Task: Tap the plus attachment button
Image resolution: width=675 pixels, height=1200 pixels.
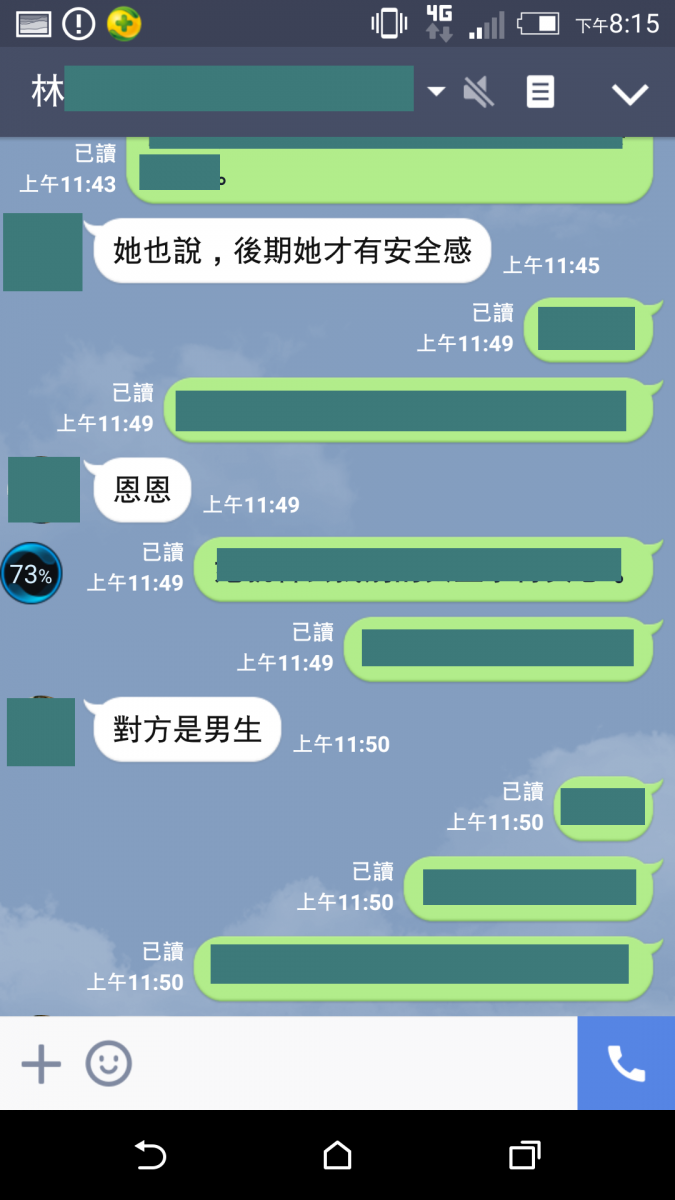Action: (x=41, y=1064)
